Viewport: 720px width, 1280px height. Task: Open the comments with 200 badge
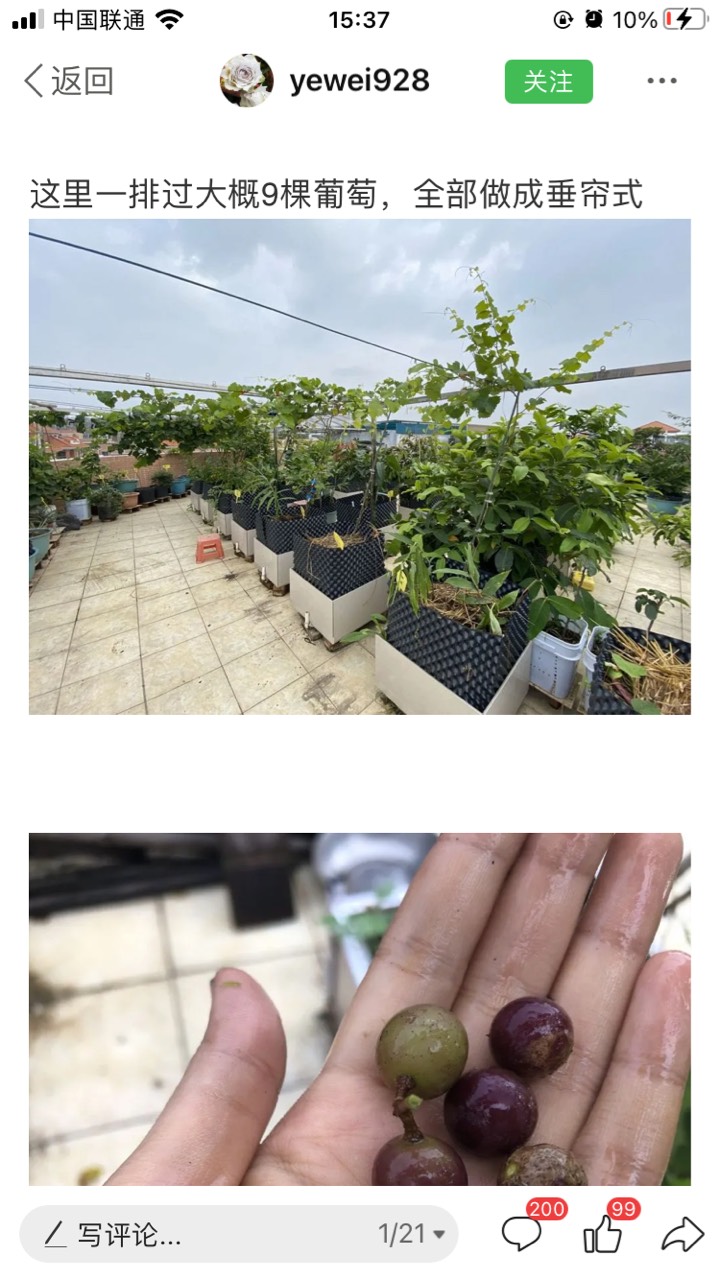tap(522, 1234)
